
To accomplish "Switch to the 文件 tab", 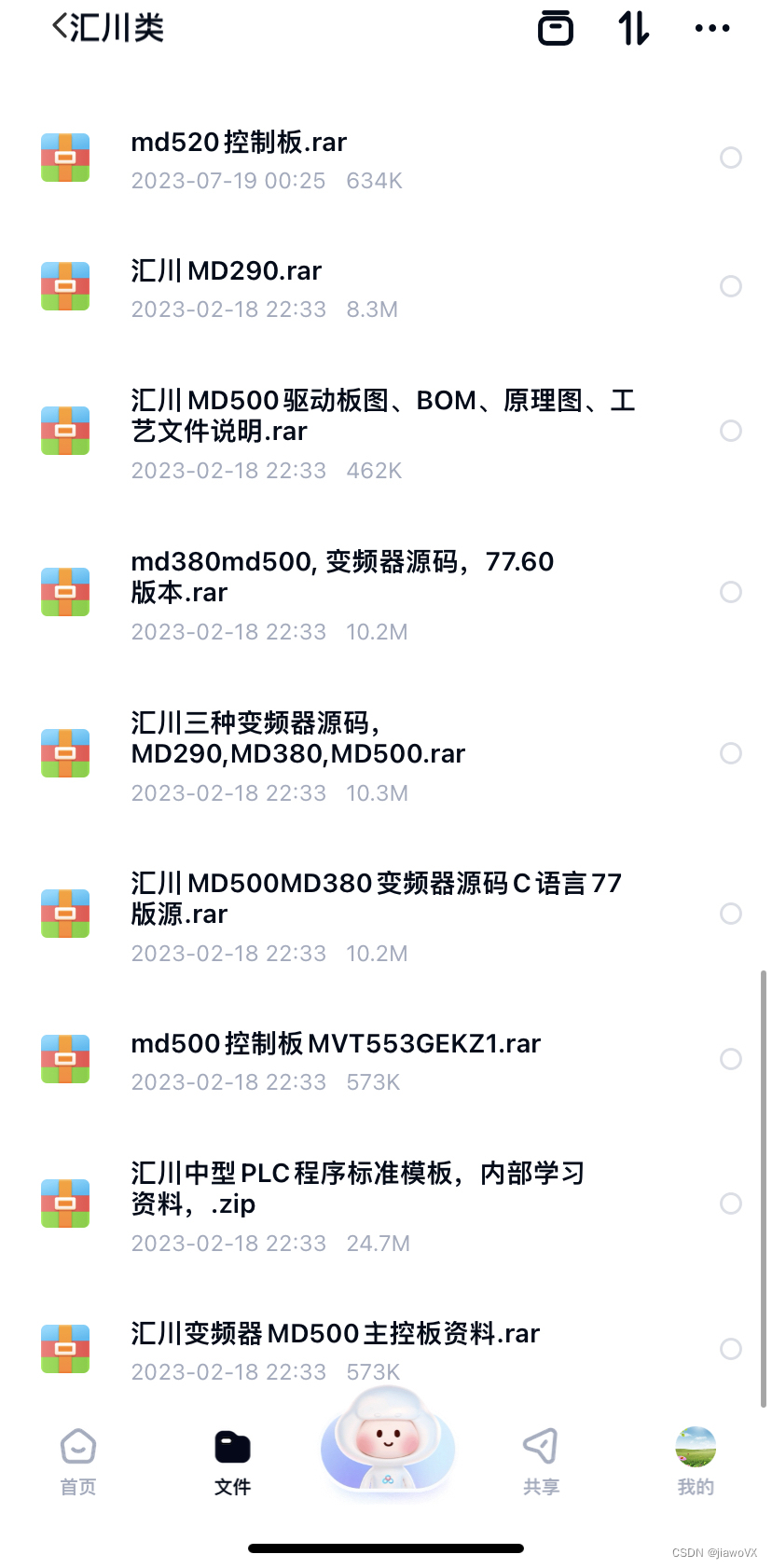I will 232,1462.
